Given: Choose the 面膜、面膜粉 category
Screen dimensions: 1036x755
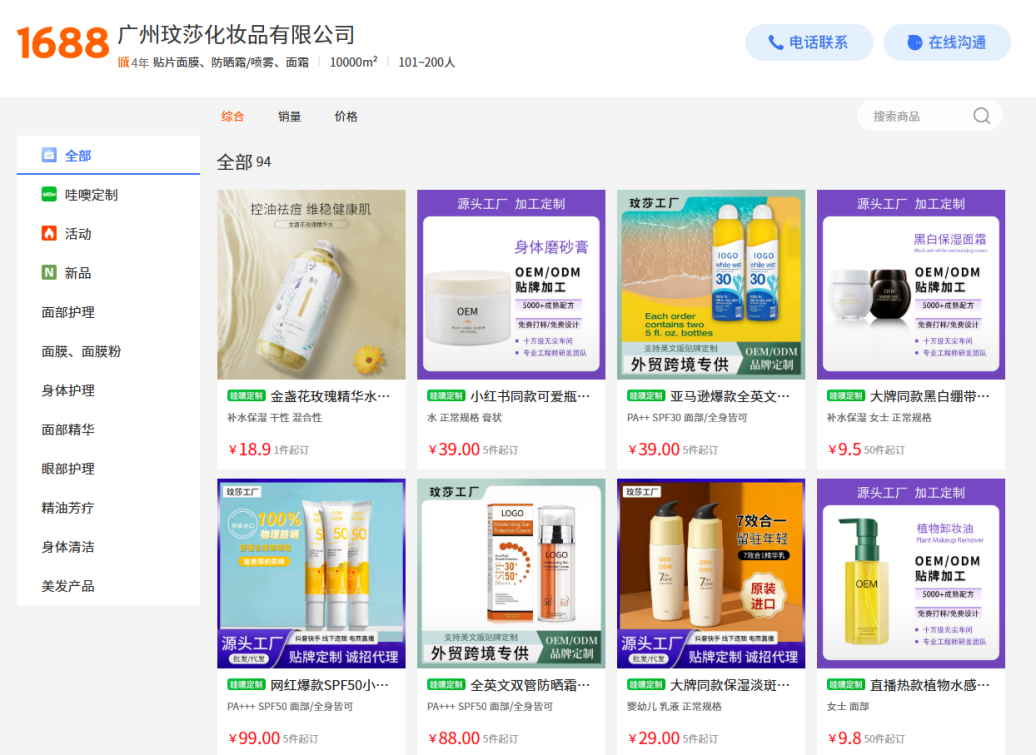Looking at the screenshot, I should click(x=108, y=351).
